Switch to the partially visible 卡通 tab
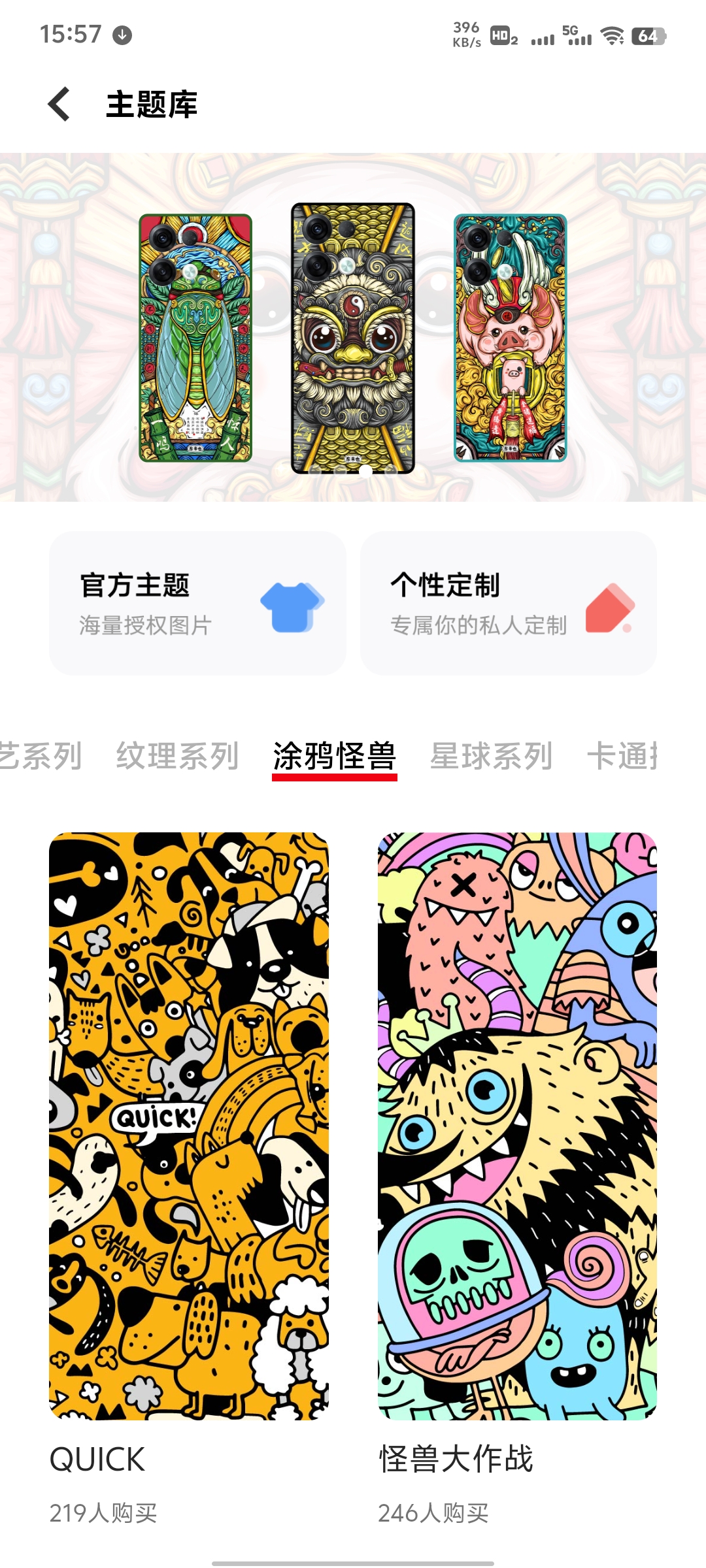 (x=622, y=757)
